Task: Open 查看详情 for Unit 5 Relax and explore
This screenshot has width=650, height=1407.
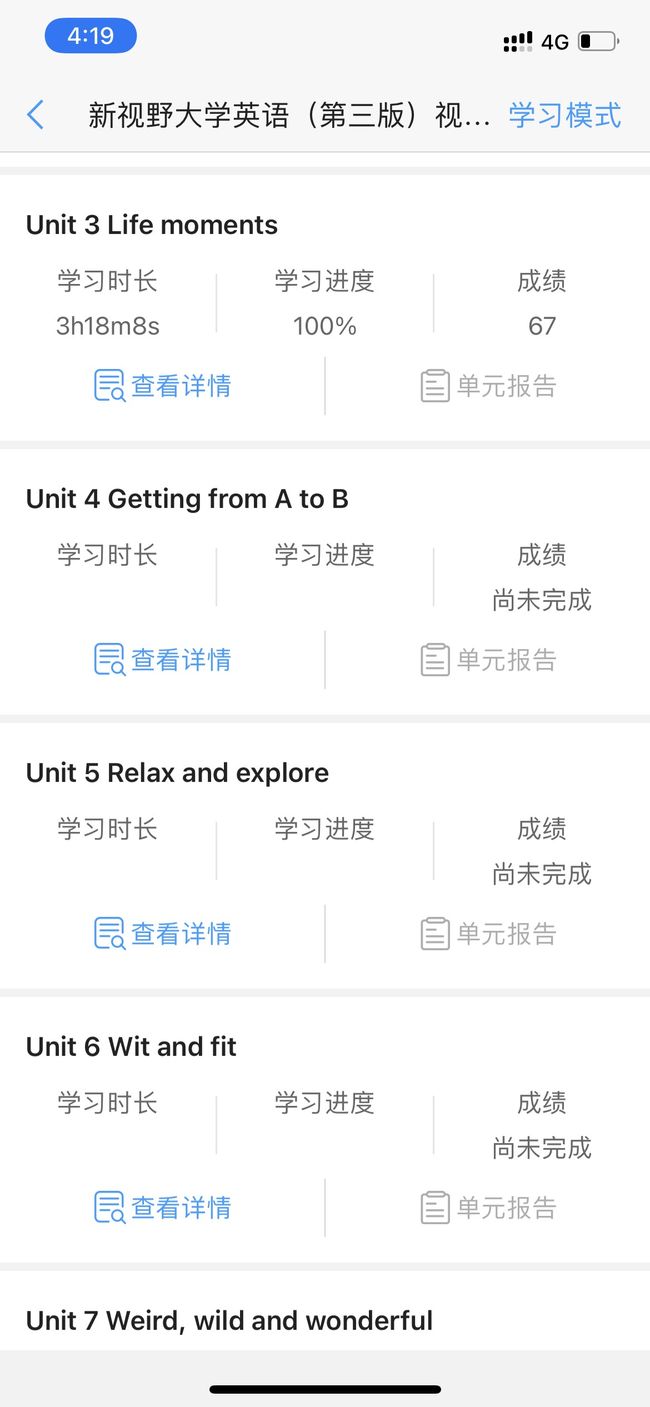Action: [162, 934]
